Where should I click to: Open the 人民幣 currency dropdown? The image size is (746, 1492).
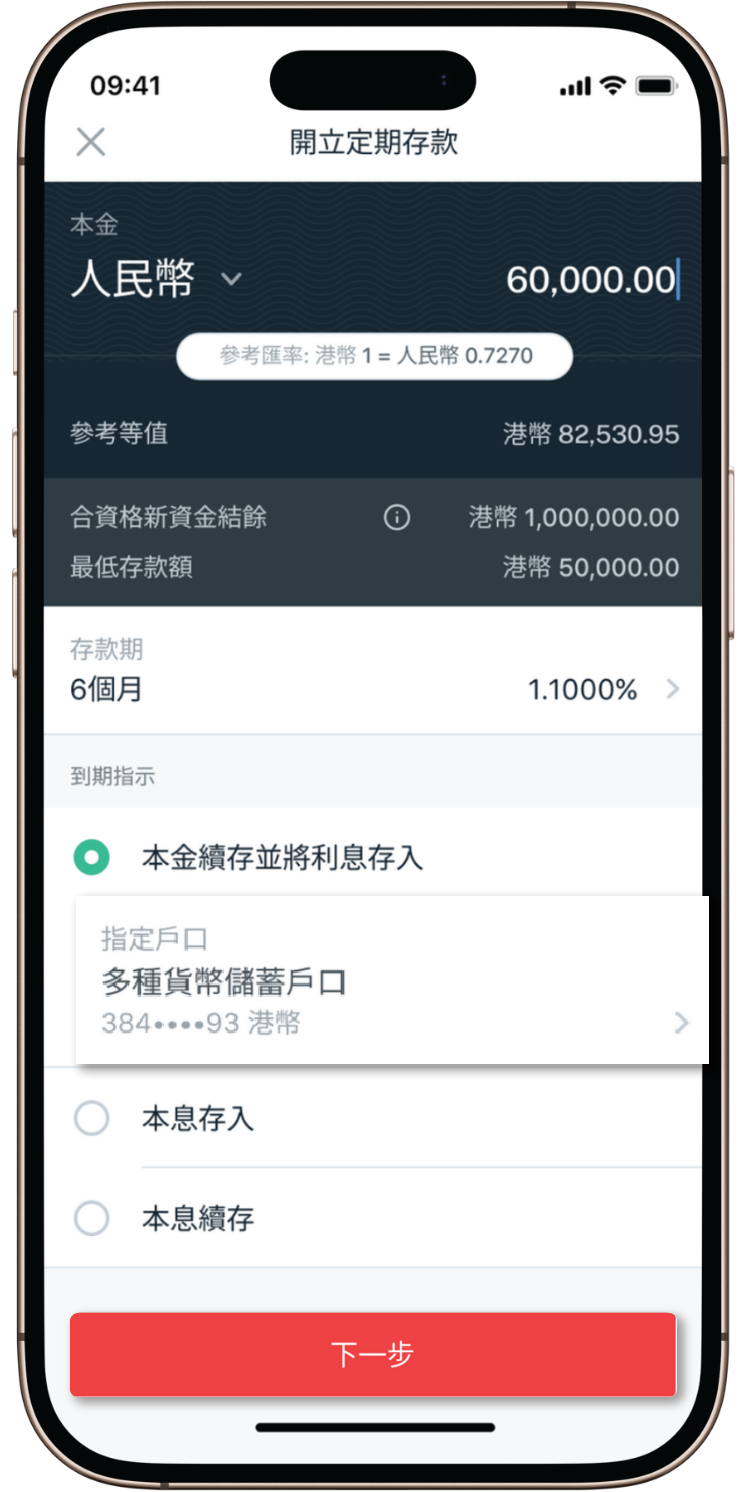(157, 279)
